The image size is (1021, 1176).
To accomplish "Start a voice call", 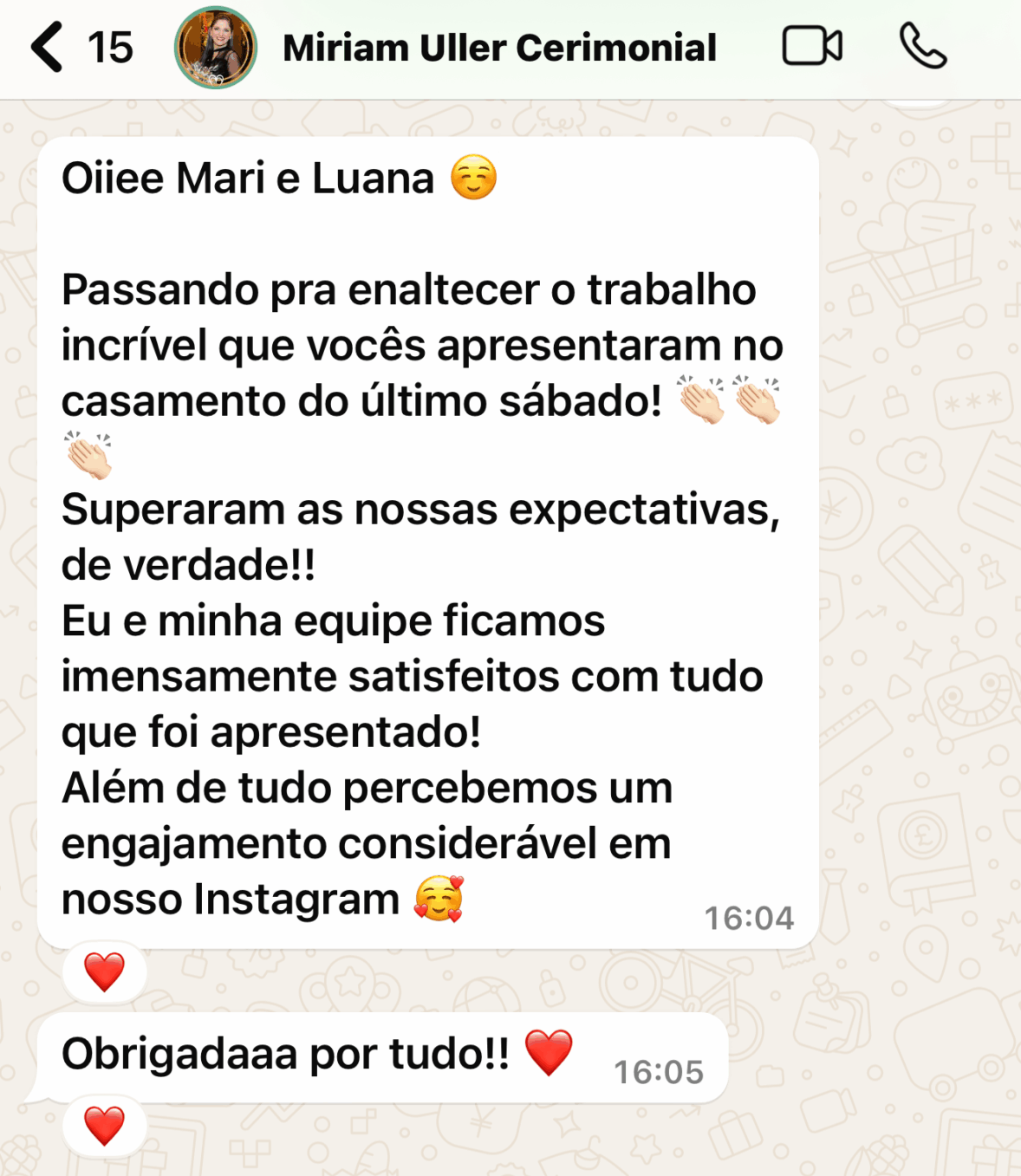I will (923, 47).
